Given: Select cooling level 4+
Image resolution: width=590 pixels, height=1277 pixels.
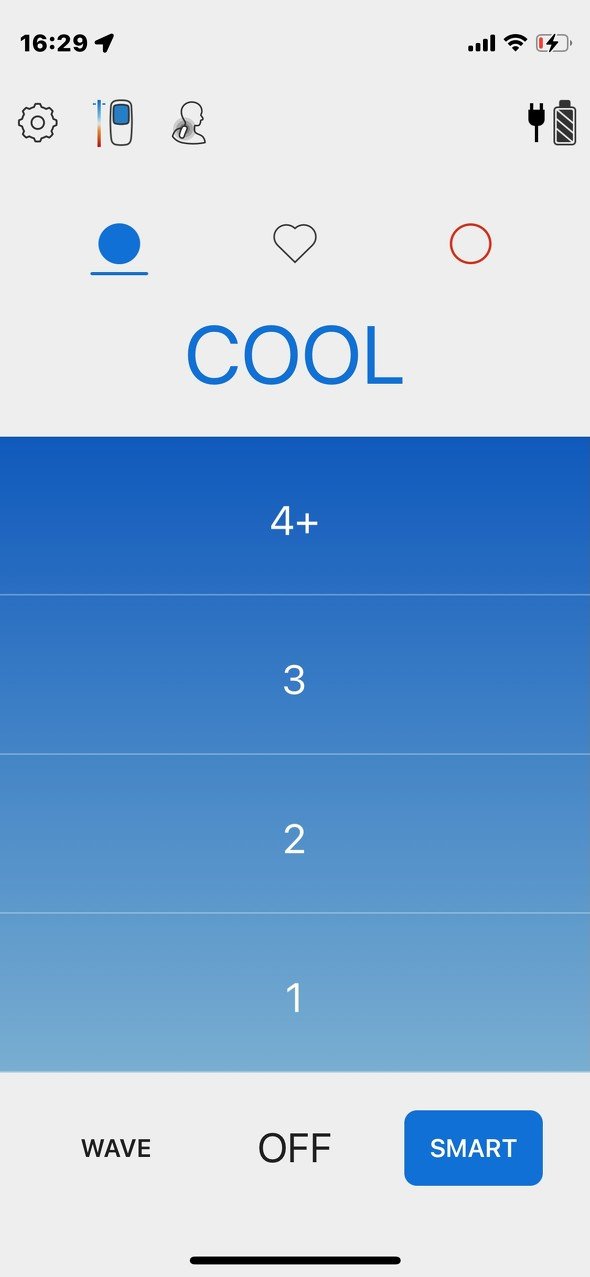Looking at the screenshot, I should pyautogui.click(x=295, y=516).
